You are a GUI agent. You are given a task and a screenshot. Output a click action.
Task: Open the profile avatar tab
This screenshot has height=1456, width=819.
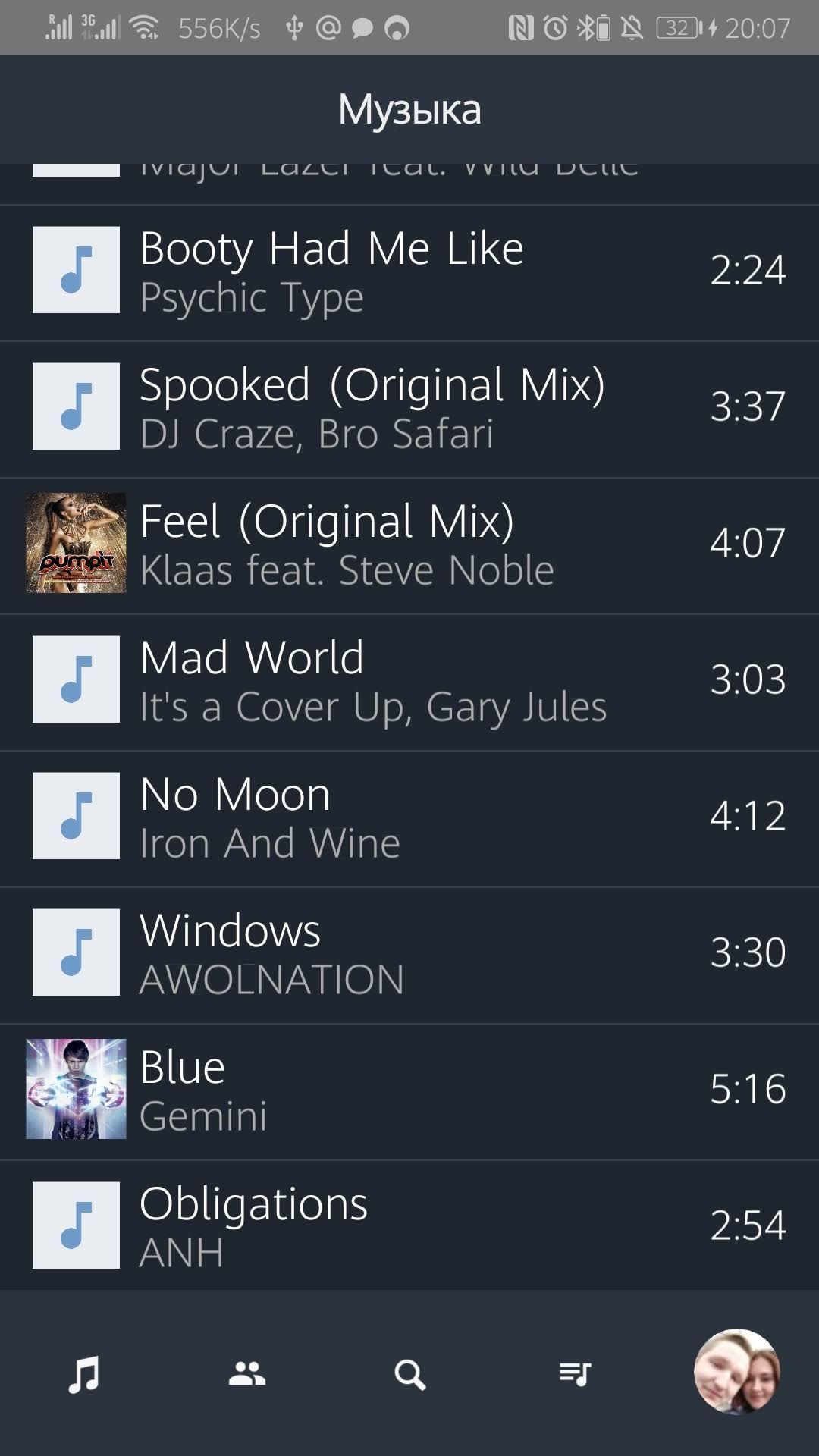(736, 1371)
